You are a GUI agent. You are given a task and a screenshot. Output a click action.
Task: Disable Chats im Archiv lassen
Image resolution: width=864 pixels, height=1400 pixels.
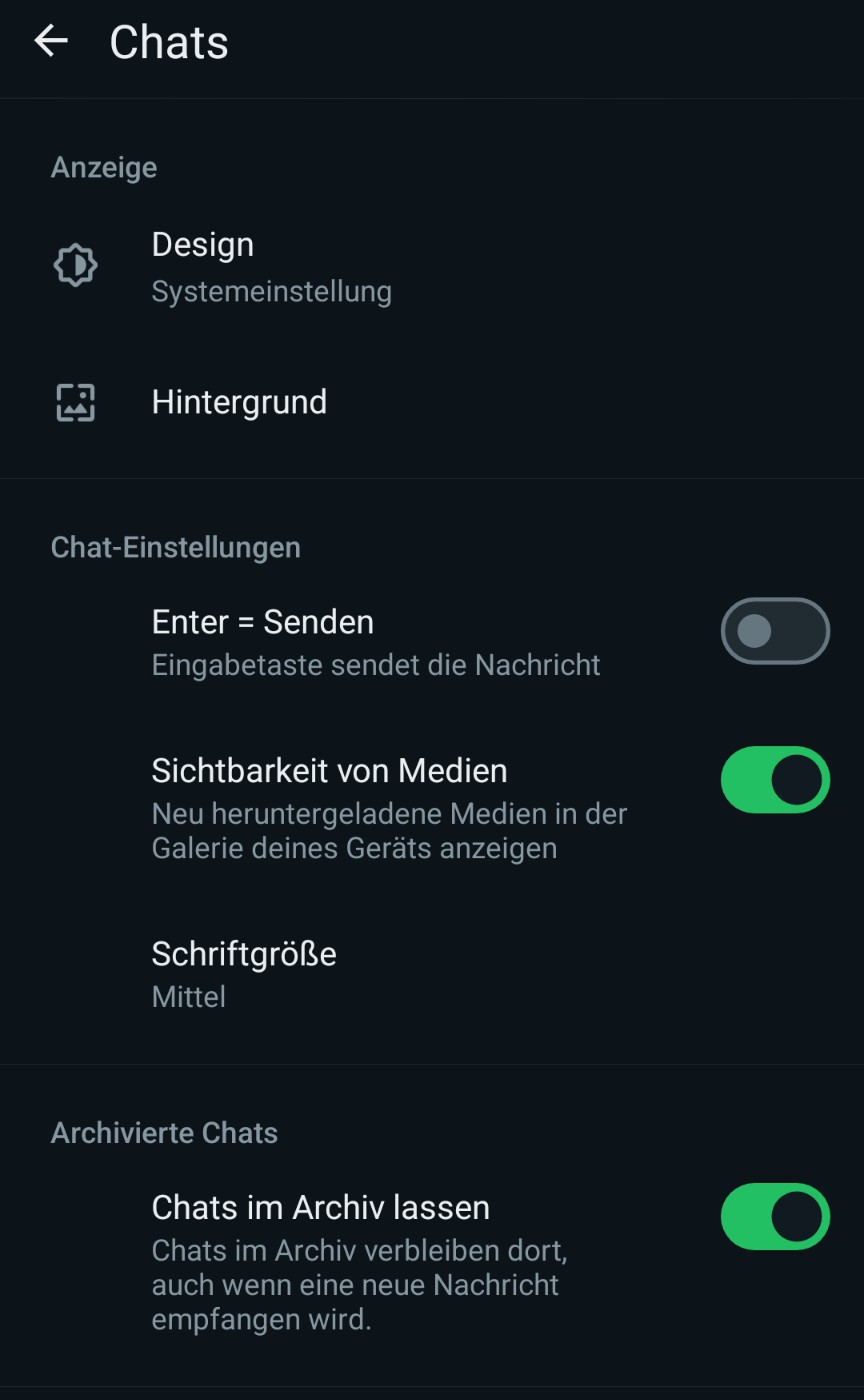click(774, 1217)
